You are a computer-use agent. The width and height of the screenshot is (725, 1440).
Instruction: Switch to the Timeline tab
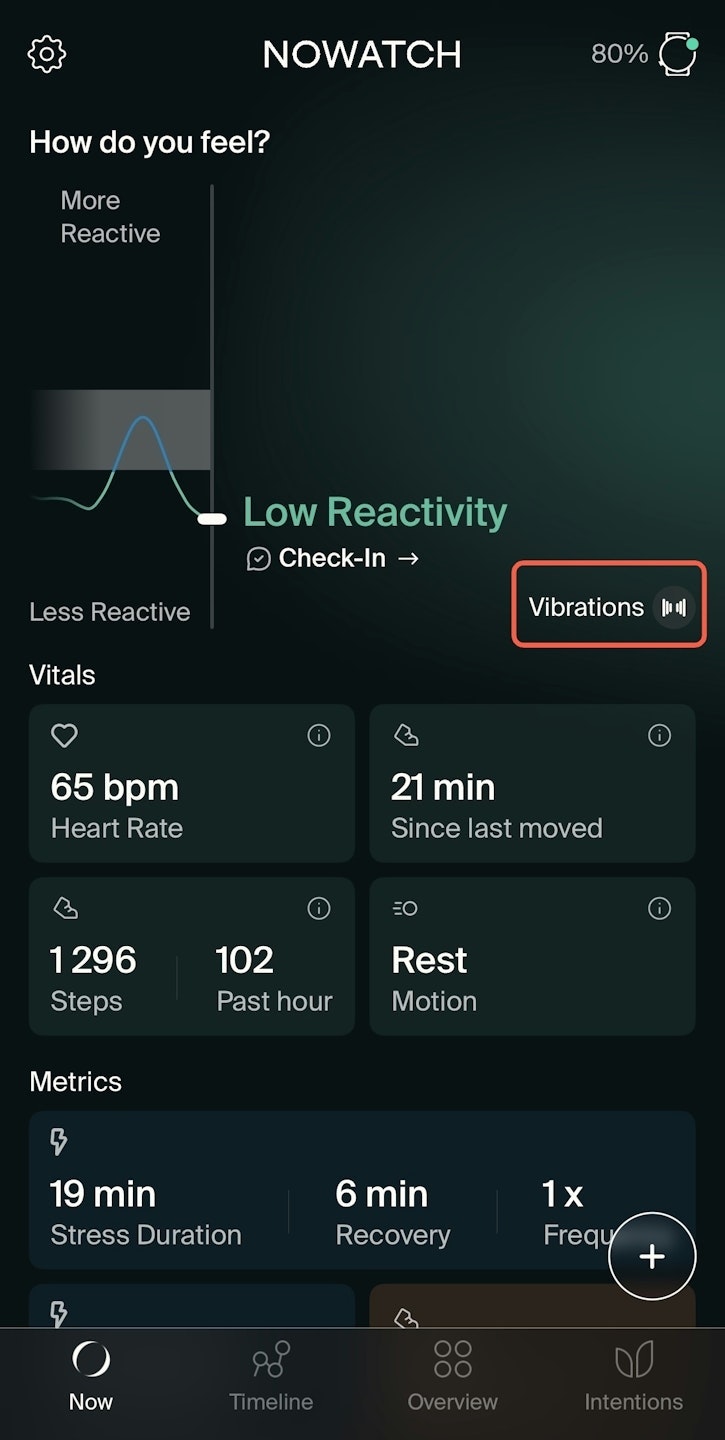tap(271, 1376)
